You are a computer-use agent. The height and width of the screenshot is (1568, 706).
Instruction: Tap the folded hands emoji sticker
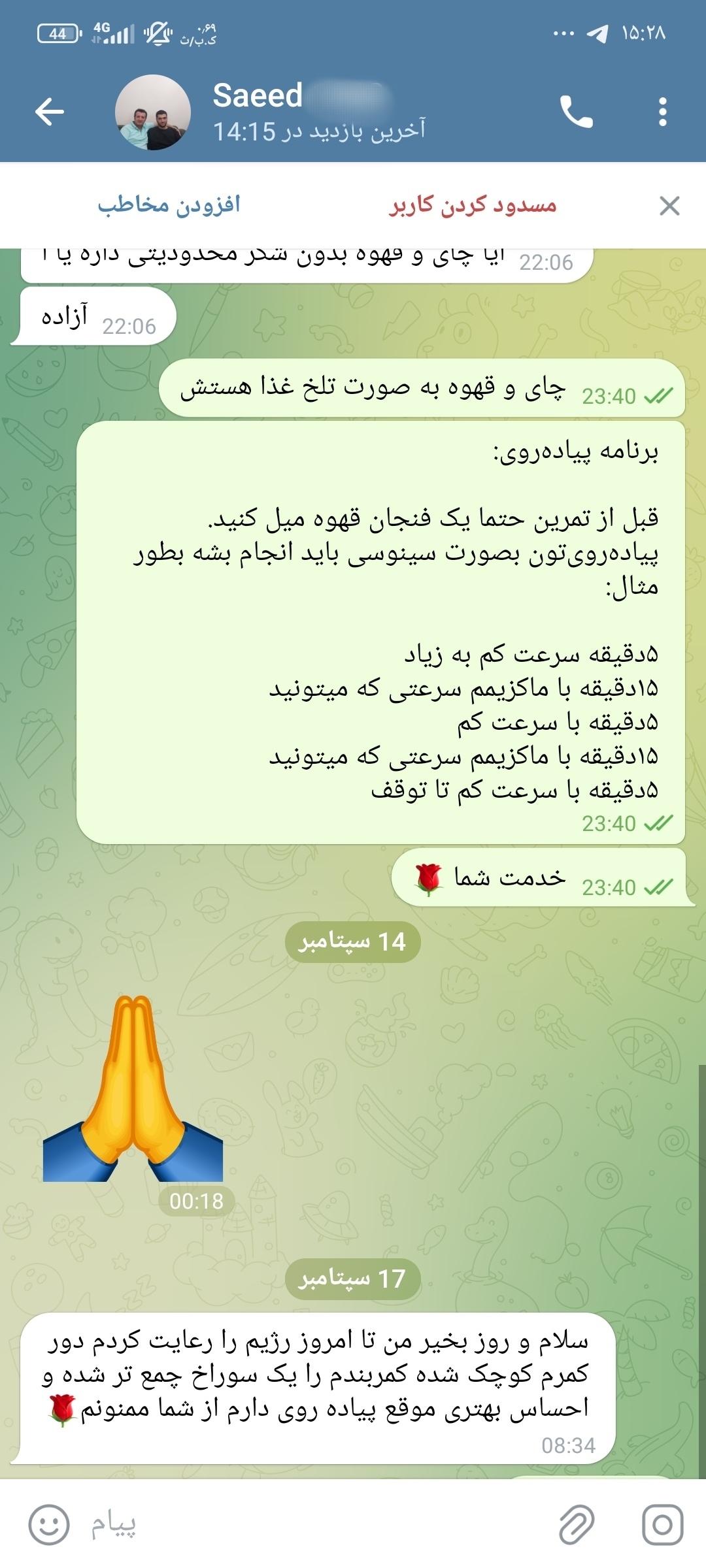tap(133, 1089)
